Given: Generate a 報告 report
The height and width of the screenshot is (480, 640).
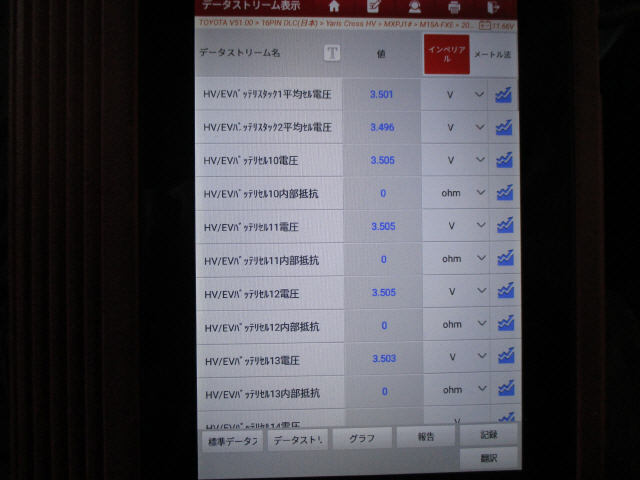Looking at the screenshot, I should click(425, 437).
